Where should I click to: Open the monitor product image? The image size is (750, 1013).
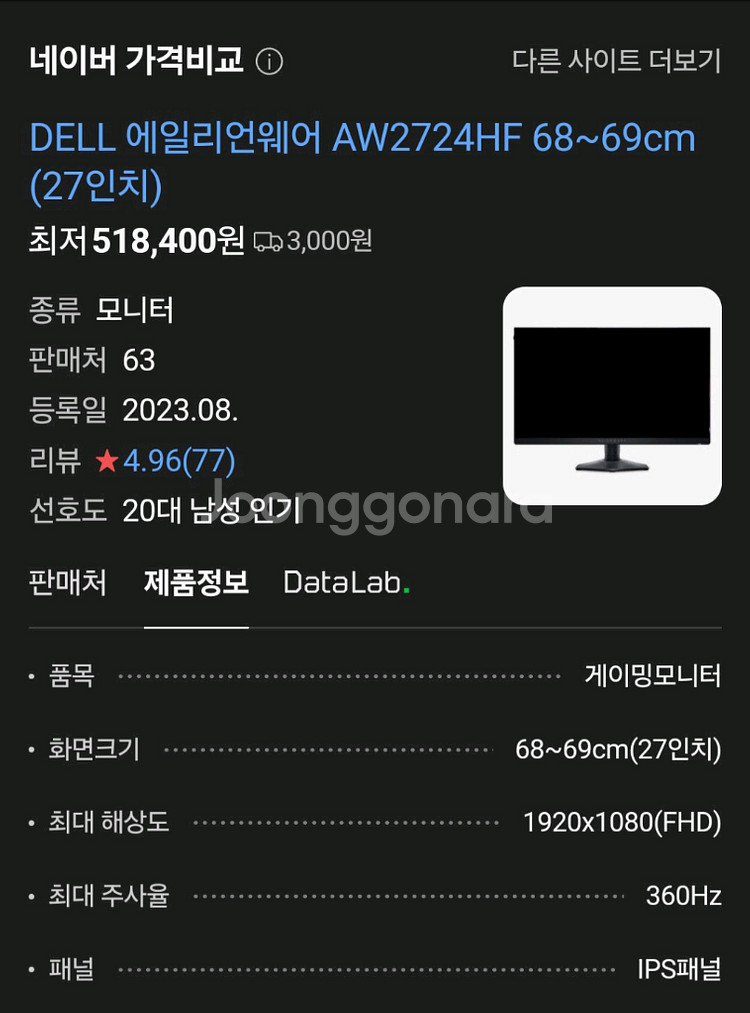(612, 395)
